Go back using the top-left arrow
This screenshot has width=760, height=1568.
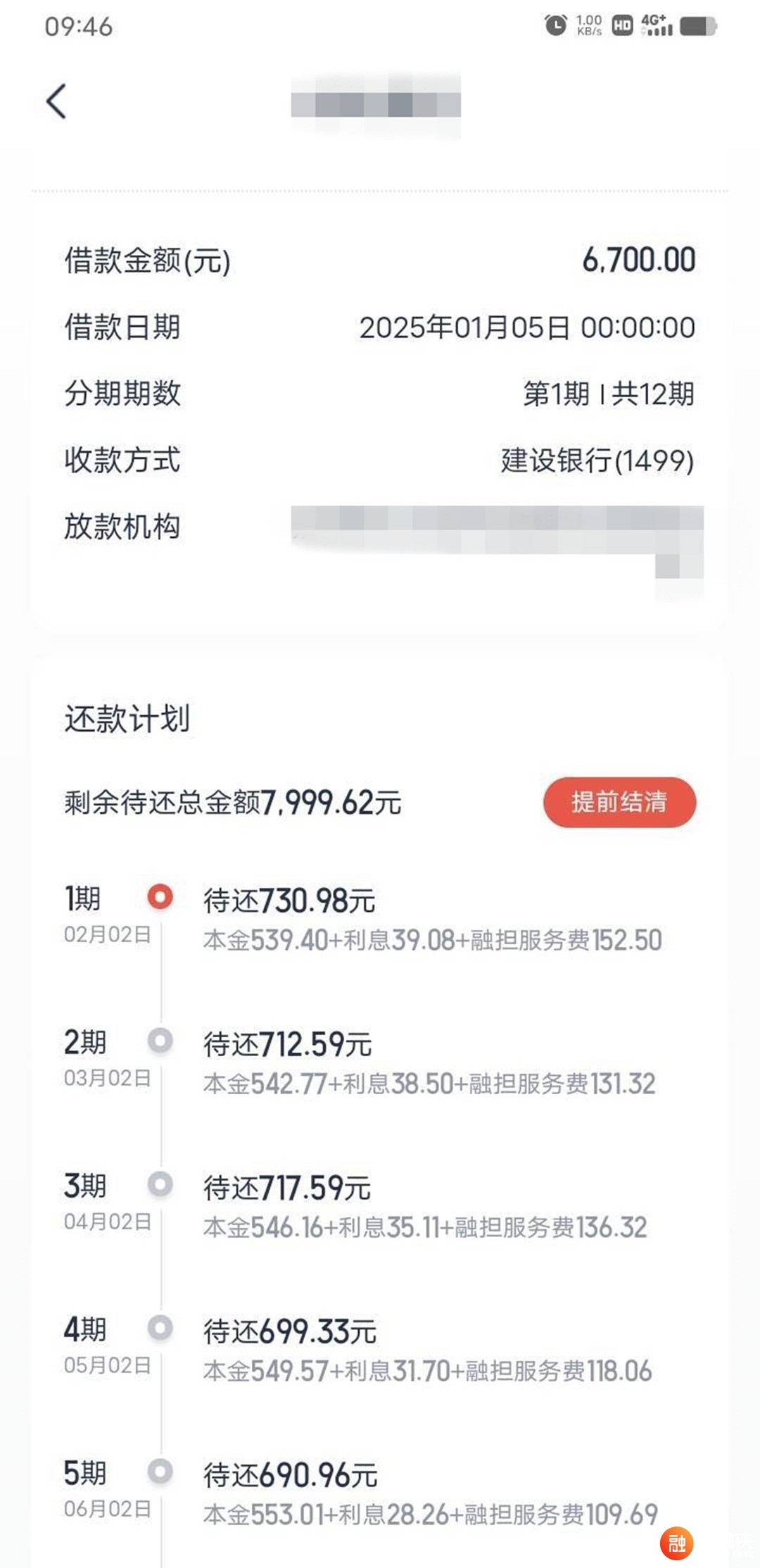coord(56,101)
